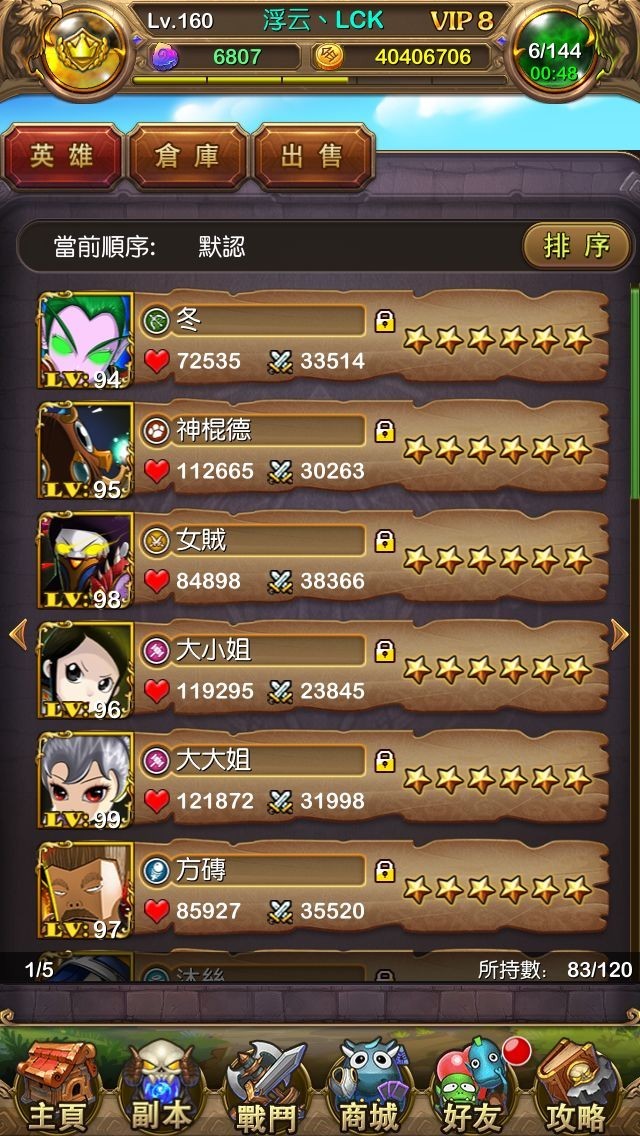Tap the 排序 sort button
640x1136 pixels.
(576, 246)
